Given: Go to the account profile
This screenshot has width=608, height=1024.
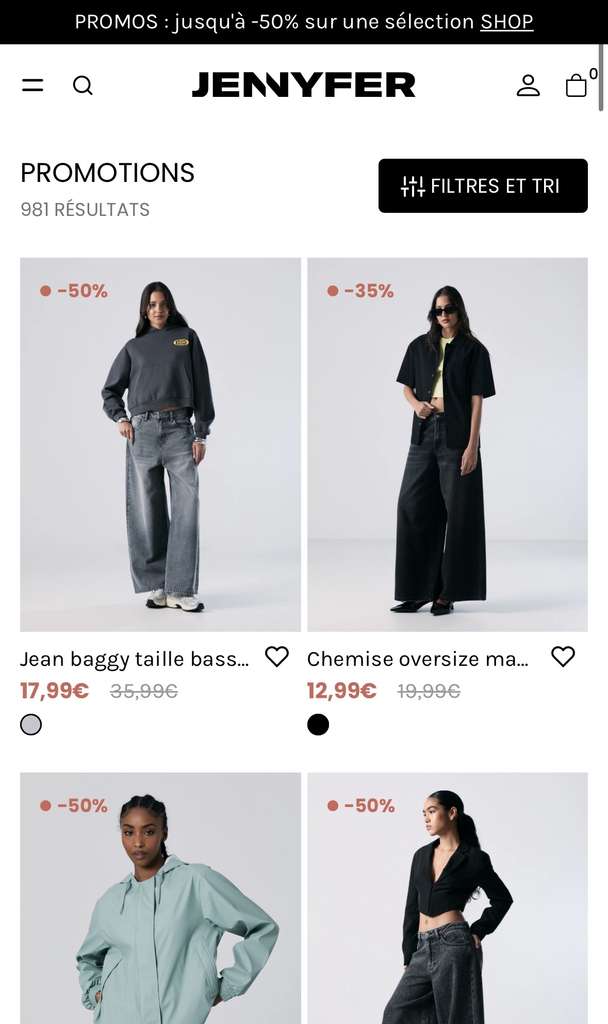Looking at the screenshot, I should tap(528, 86).
